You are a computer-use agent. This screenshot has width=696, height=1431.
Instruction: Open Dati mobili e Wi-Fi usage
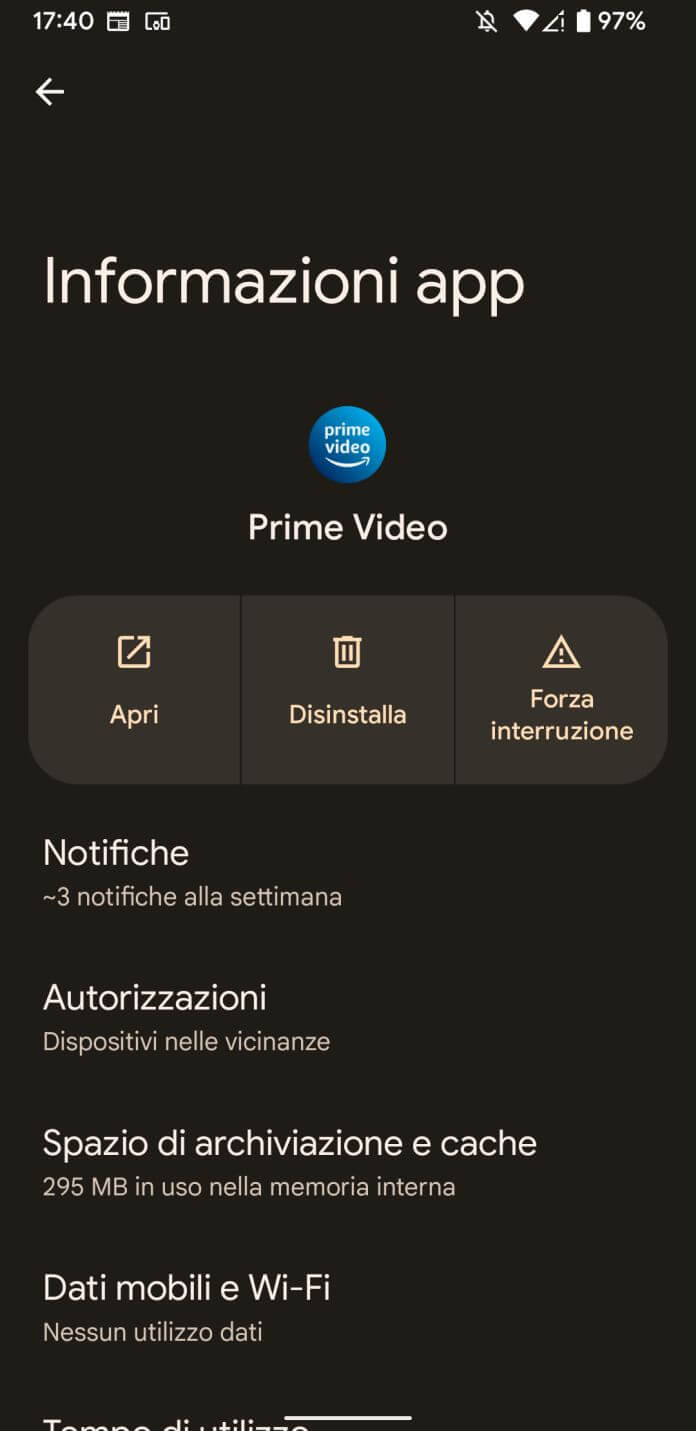click(348, 1307)
